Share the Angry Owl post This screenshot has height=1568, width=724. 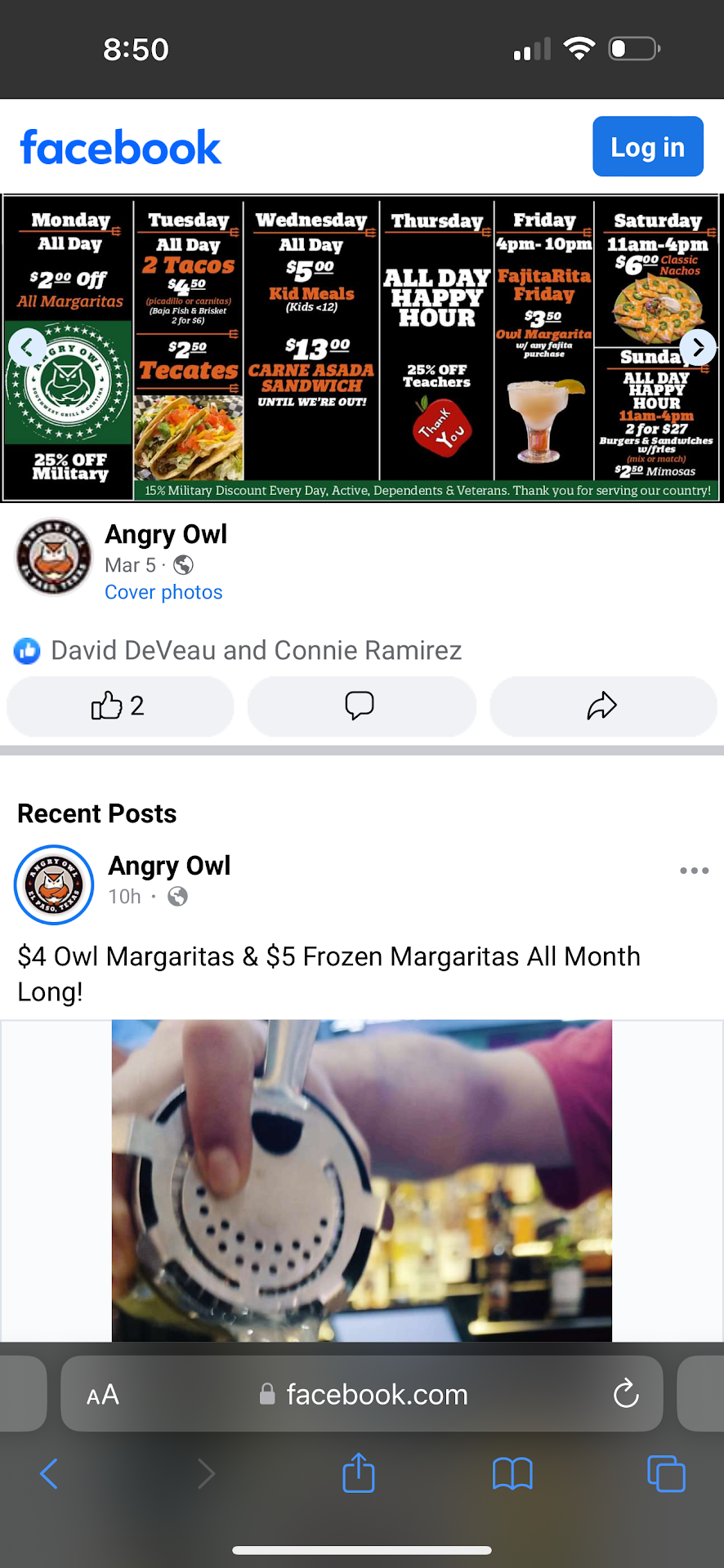(x=603, y=706)
